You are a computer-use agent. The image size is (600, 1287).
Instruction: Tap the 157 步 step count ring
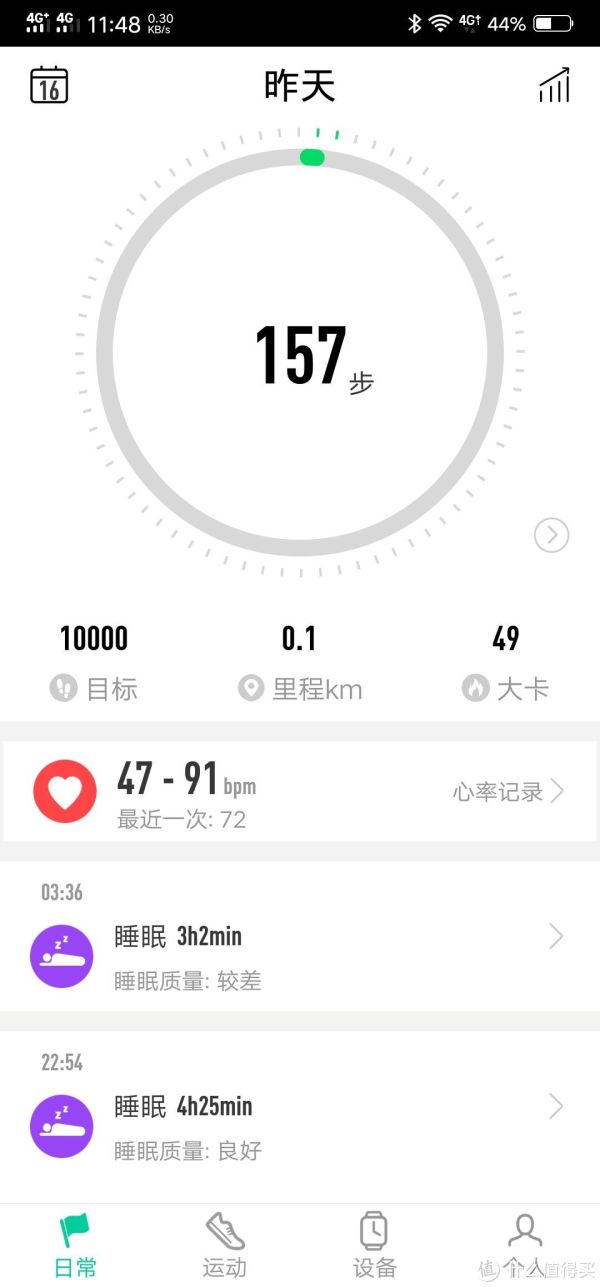tap(300, 353)
